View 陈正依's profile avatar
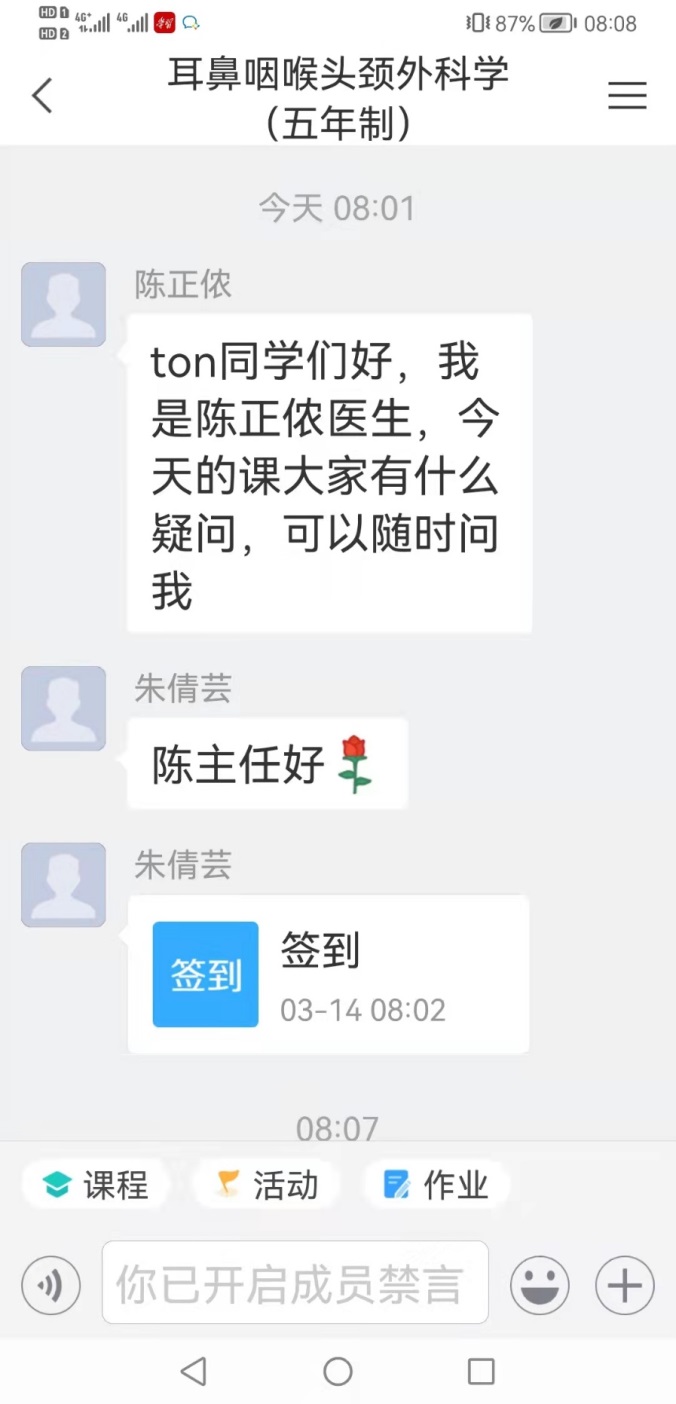This screenshot has width=676, height=1404. [x=64, y=305]
